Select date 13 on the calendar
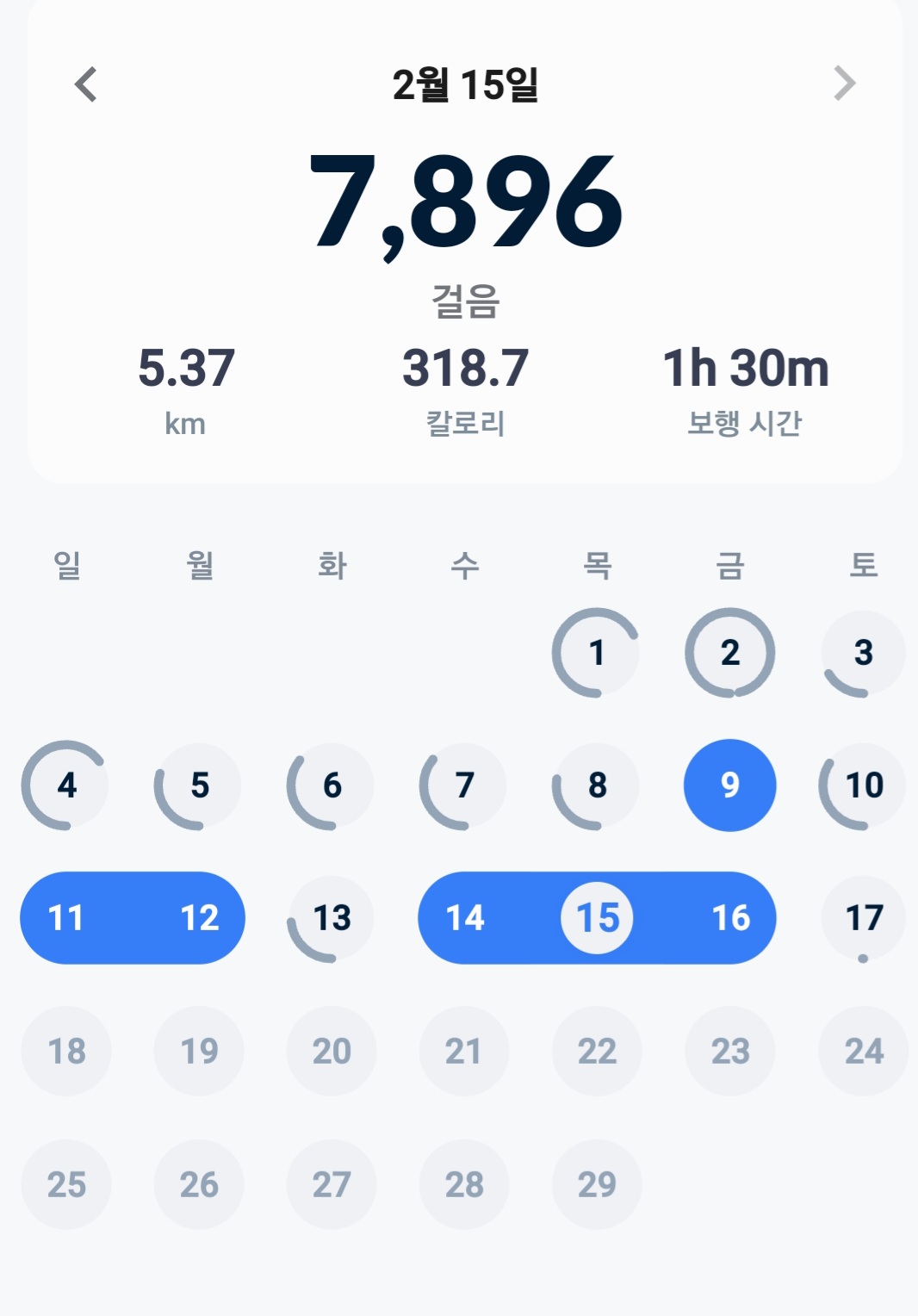This screenshot has height=1316, width=918. click(332, 918)
